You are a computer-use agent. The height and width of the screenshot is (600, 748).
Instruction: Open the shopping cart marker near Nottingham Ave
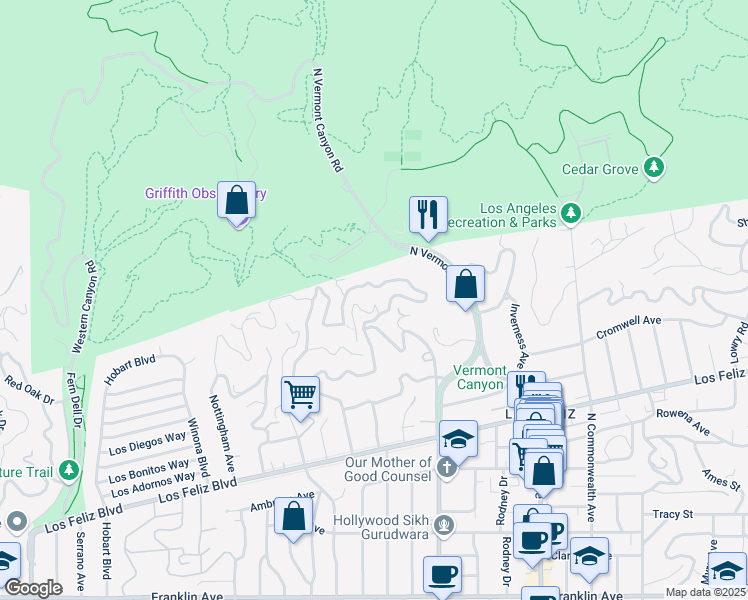point(300,396)
